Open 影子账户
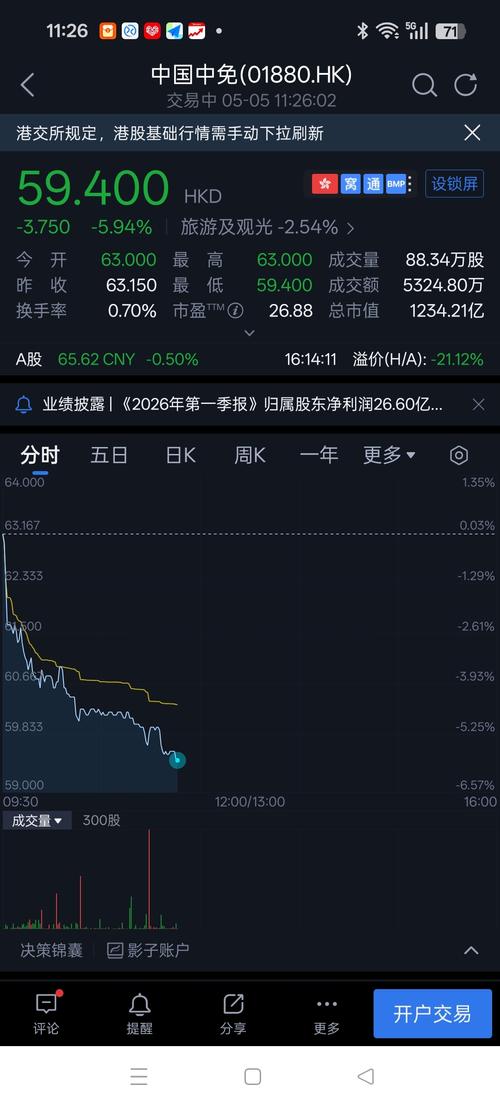This screenshot has width=500, height=1107. 148,950
